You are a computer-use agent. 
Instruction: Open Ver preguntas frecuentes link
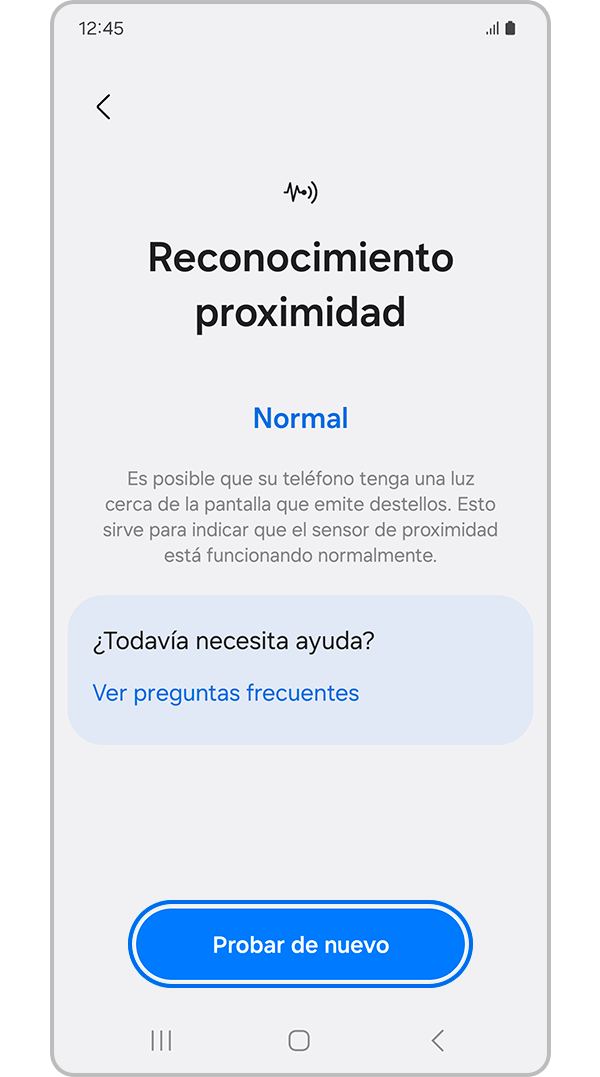point(225,692)
